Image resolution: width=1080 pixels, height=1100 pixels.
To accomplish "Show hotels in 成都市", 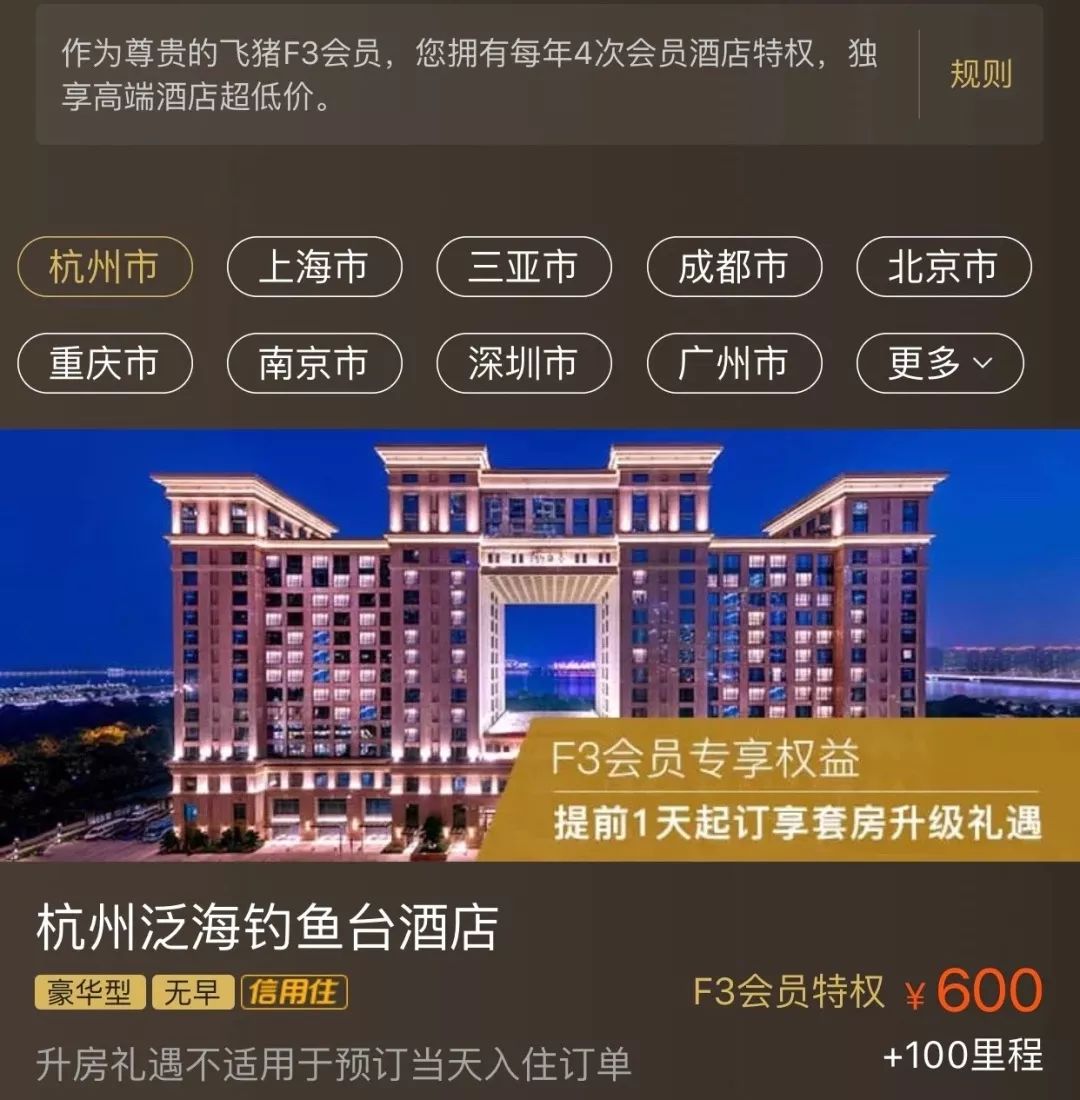I will 734,267.
